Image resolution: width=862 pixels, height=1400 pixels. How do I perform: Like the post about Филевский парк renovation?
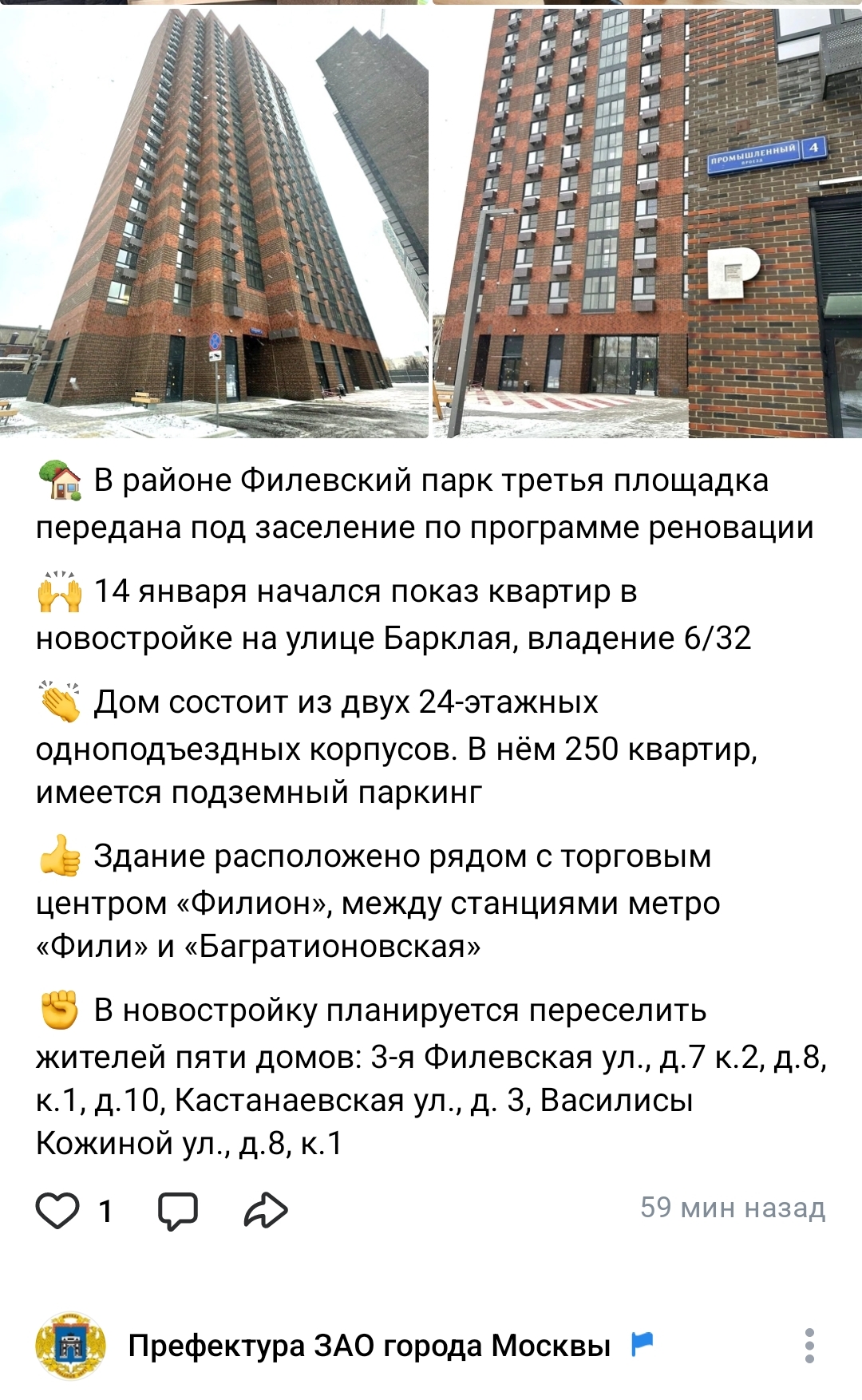[57, 1210]
